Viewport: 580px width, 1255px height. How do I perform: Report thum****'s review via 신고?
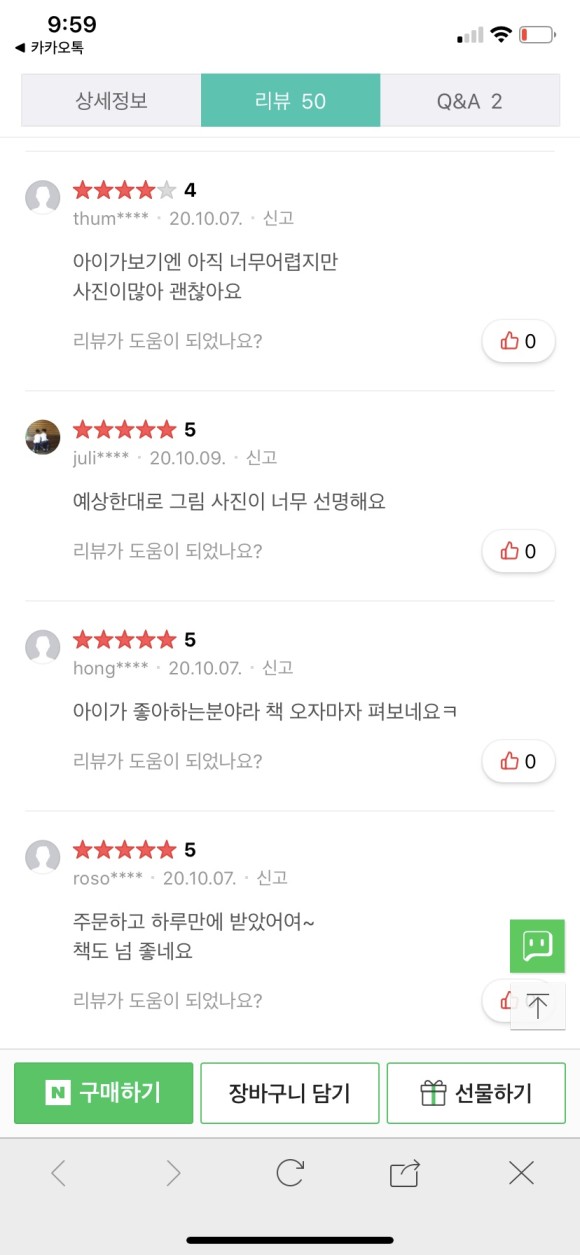click(x=278, y=218)
